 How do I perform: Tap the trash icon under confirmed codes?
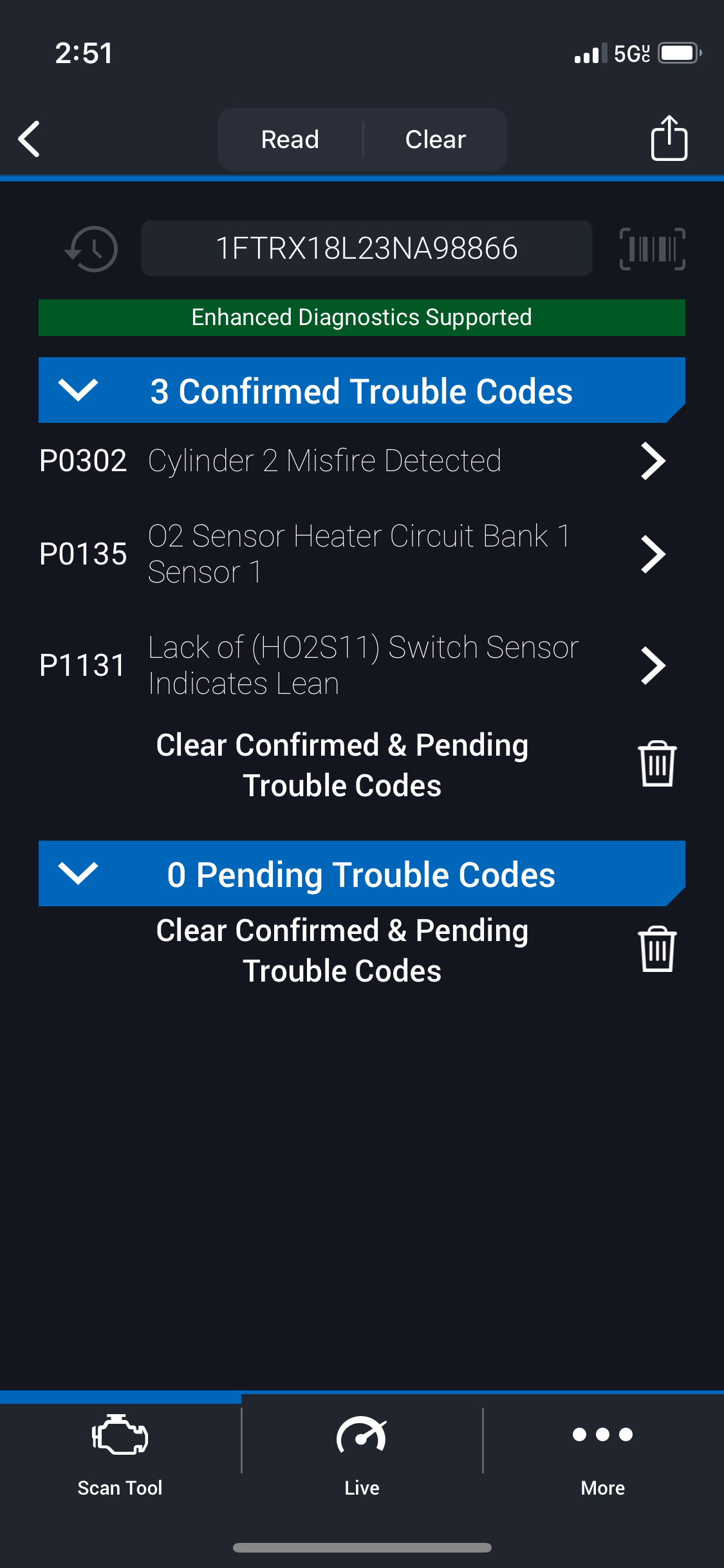pyautogui.click(x=657, y=764)
